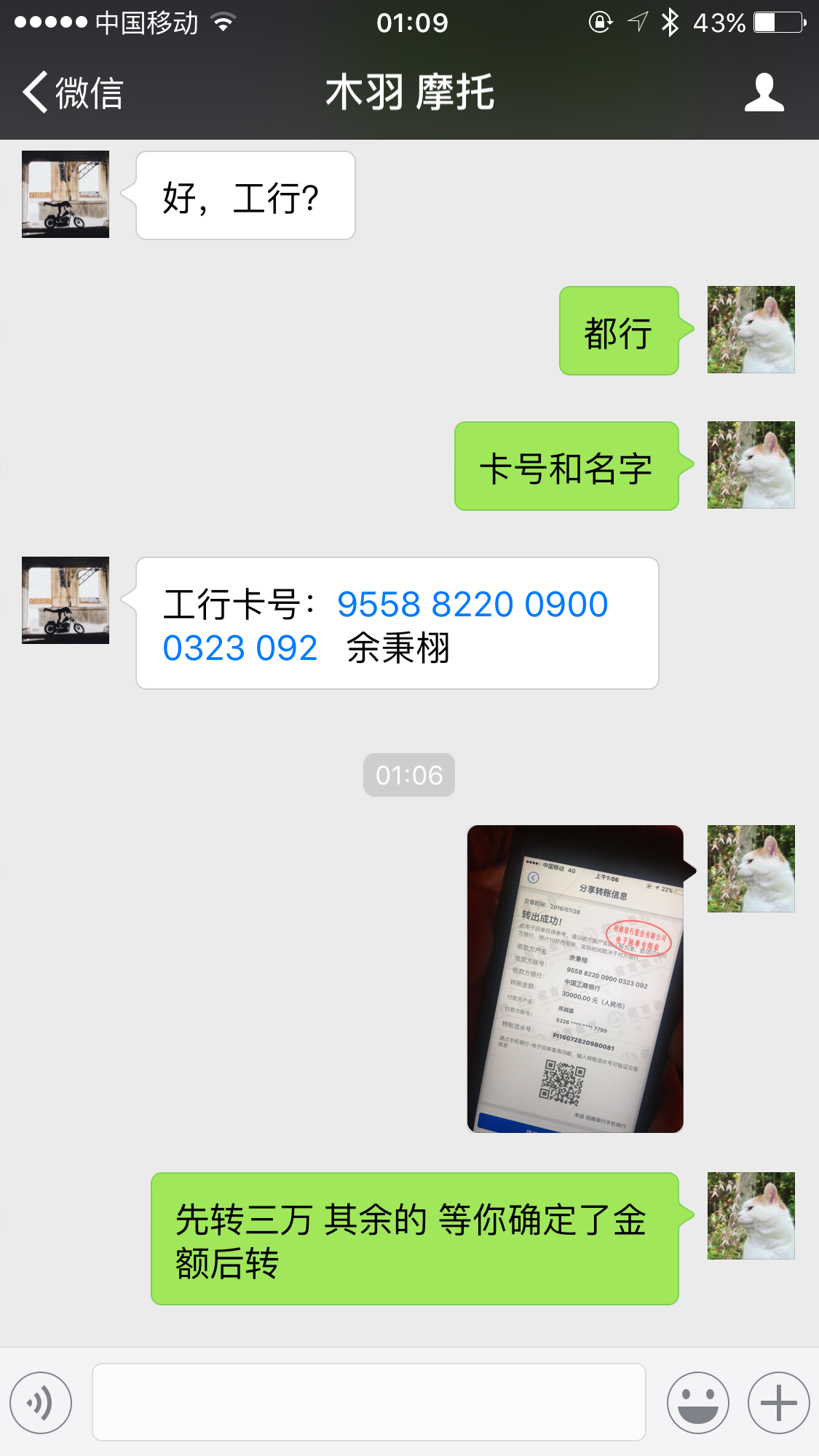The image size is (819, 1456).
Task: Open the emoji sticker panel
Action: tap(697, 1402)
